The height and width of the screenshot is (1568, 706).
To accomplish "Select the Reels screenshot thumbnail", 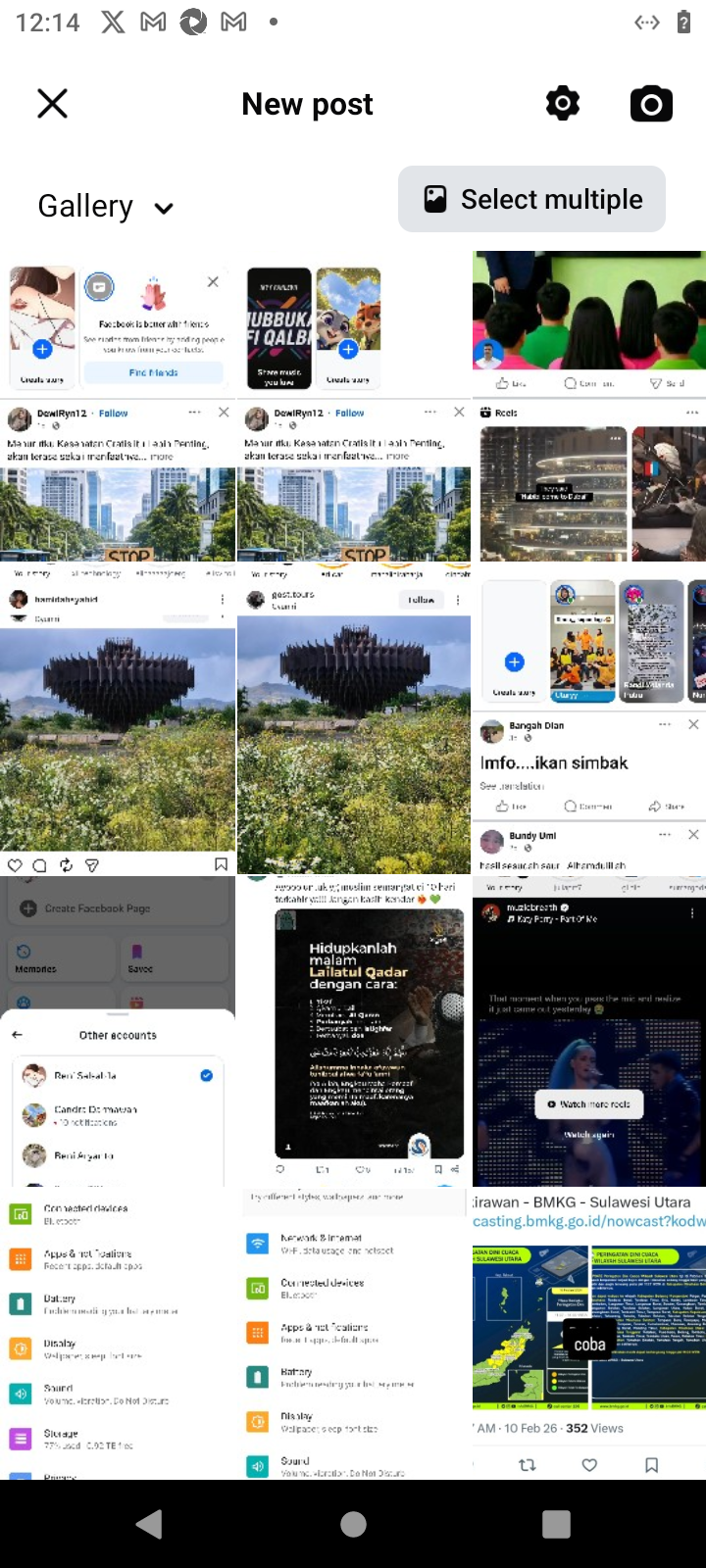I will click(588, 485).
